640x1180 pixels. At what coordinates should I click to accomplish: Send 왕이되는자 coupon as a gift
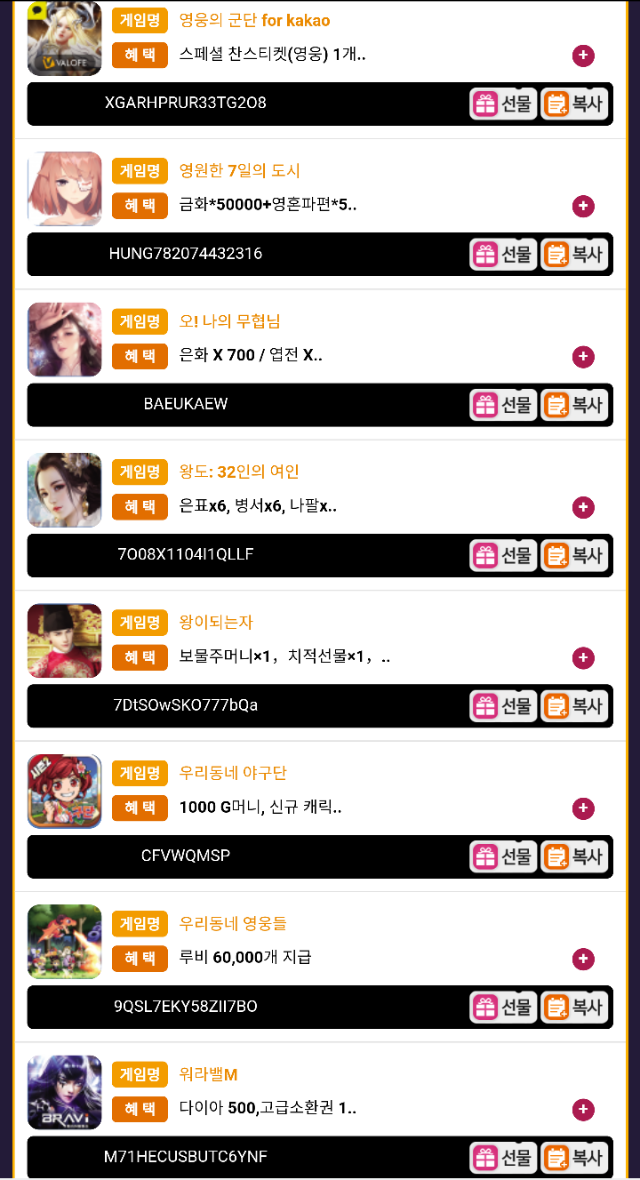(x=503, y=706)
